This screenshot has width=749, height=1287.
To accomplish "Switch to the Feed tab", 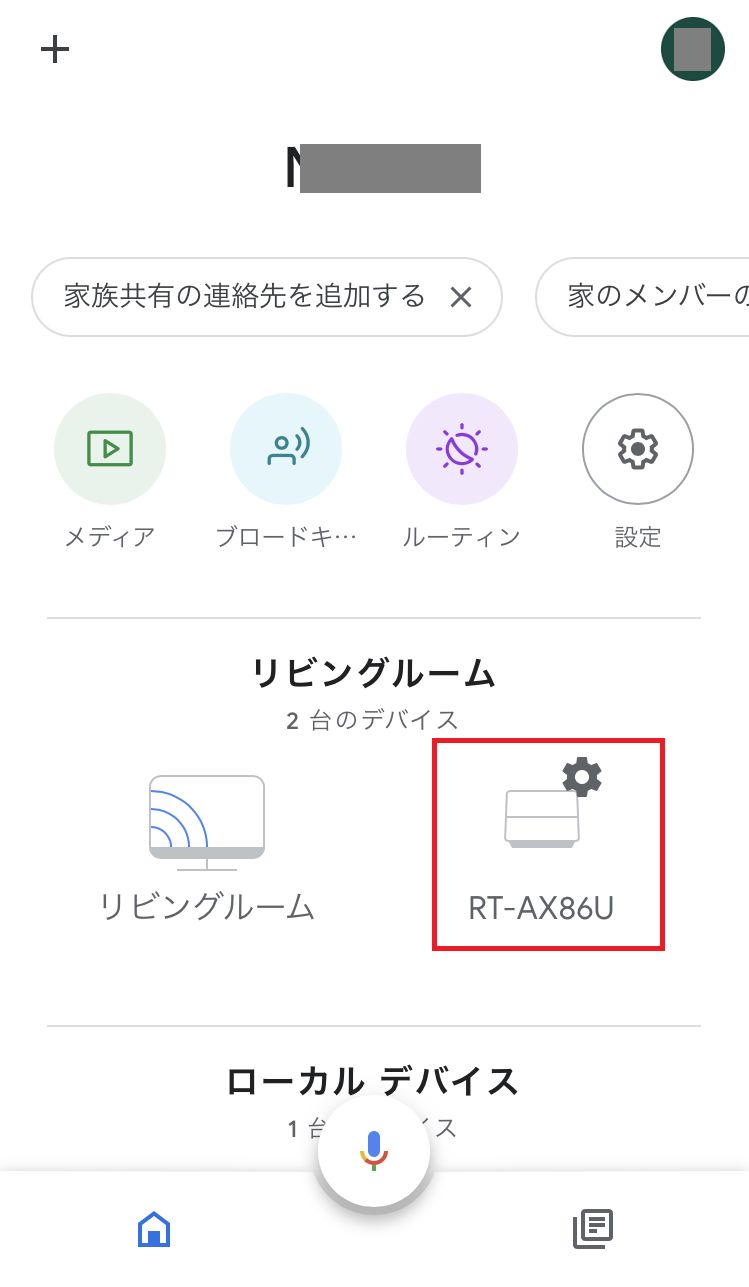I will pos(593,1228).
